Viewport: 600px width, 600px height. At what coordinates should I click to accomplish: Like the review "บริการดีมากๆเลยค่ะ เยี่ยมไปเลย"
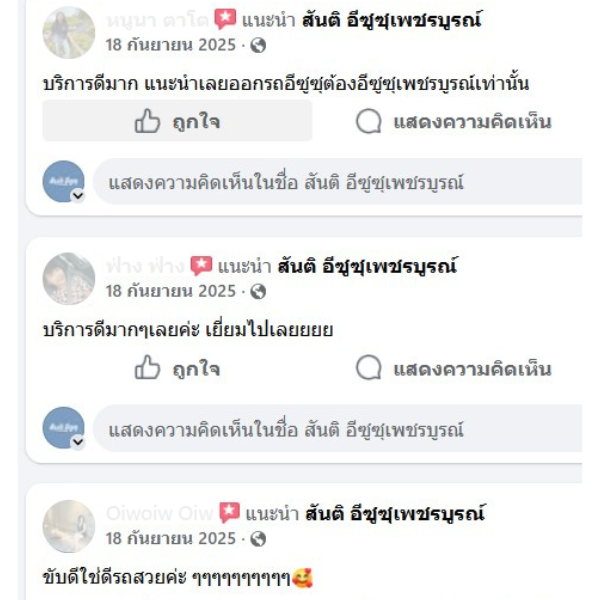[x=177, y=369]
